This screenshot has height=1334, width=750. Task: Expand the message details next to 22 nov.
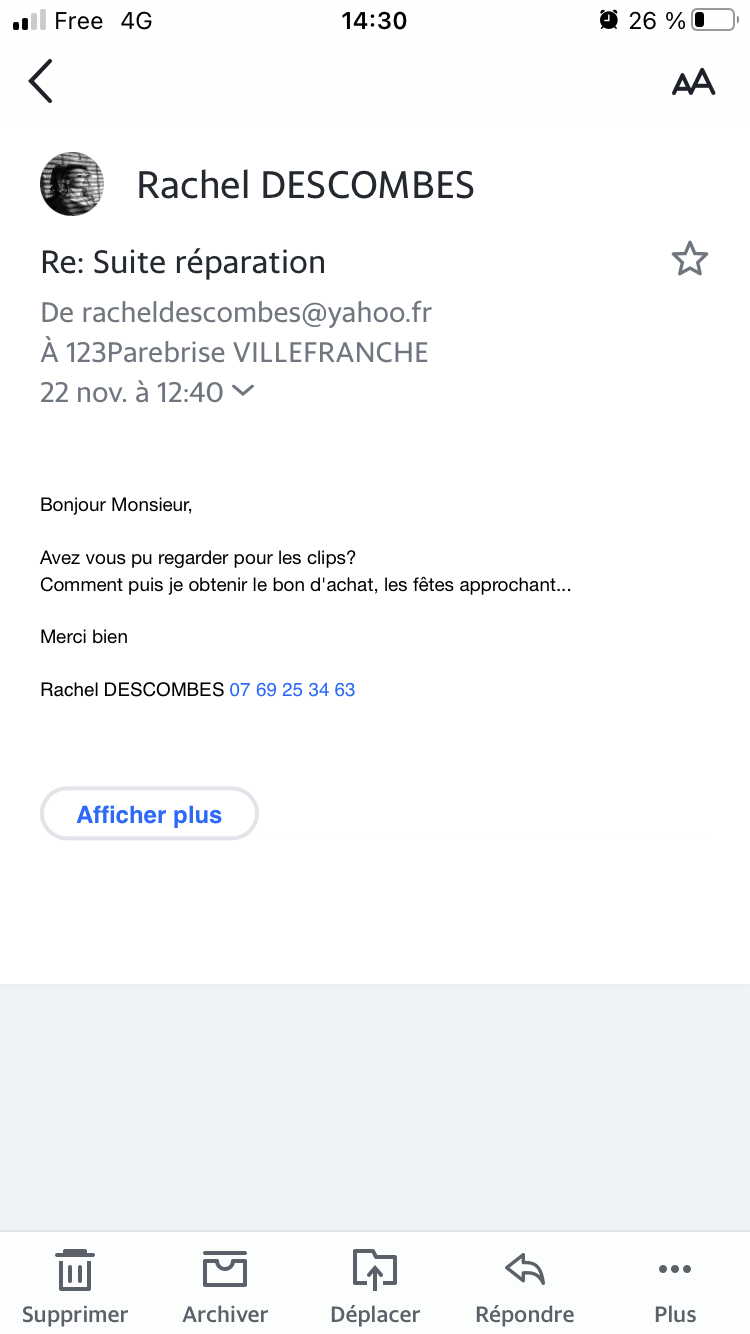click(243, 391)
